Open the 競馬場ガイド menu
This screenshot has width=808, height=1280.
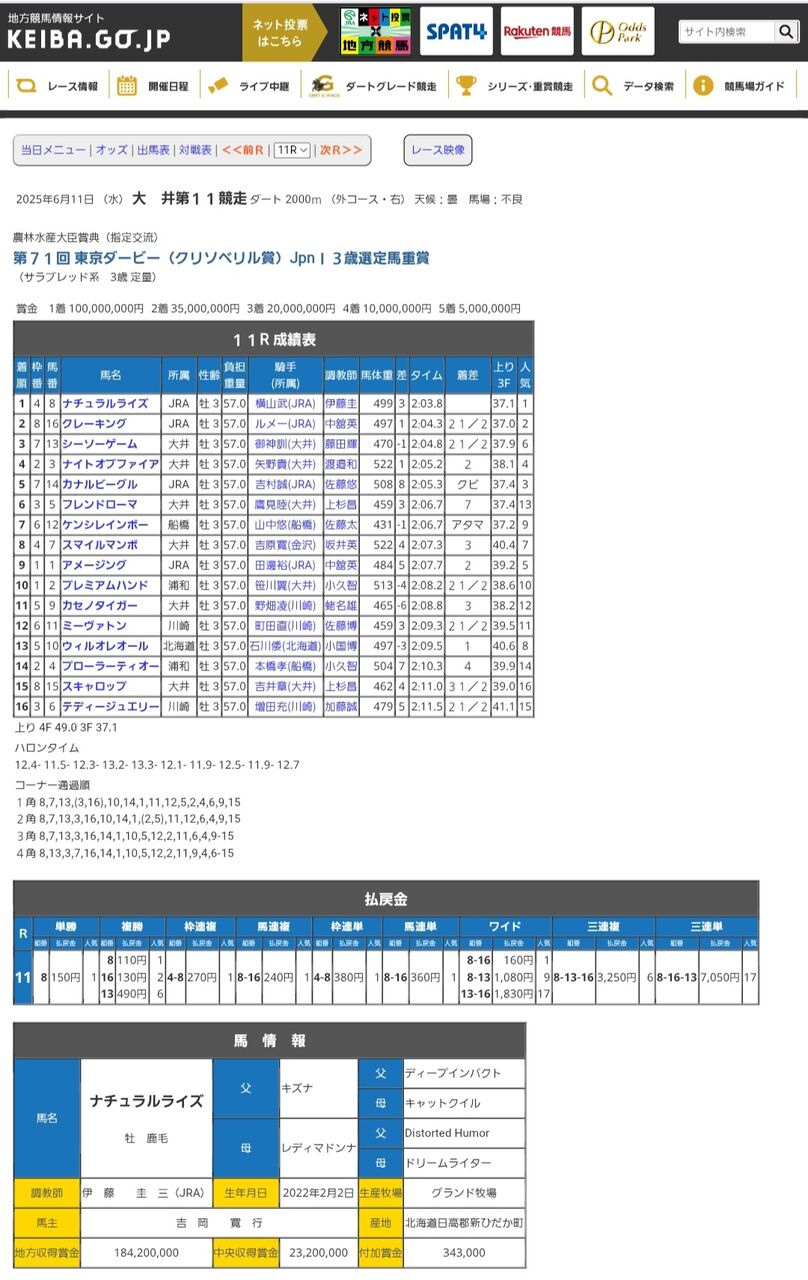tap(739, 86)
